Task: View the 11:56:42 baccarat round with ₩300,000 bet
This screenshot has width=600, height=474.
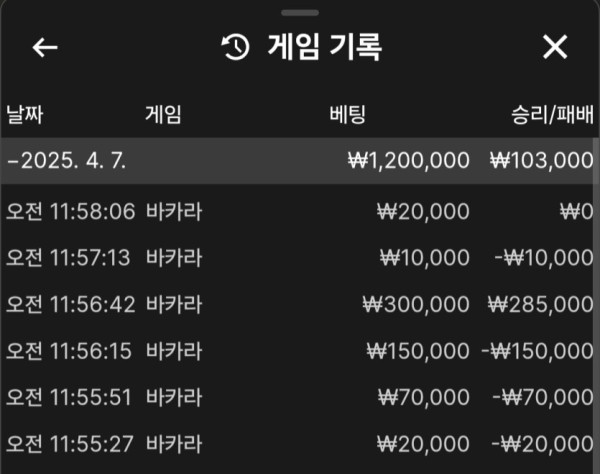Action: [298, 304]
